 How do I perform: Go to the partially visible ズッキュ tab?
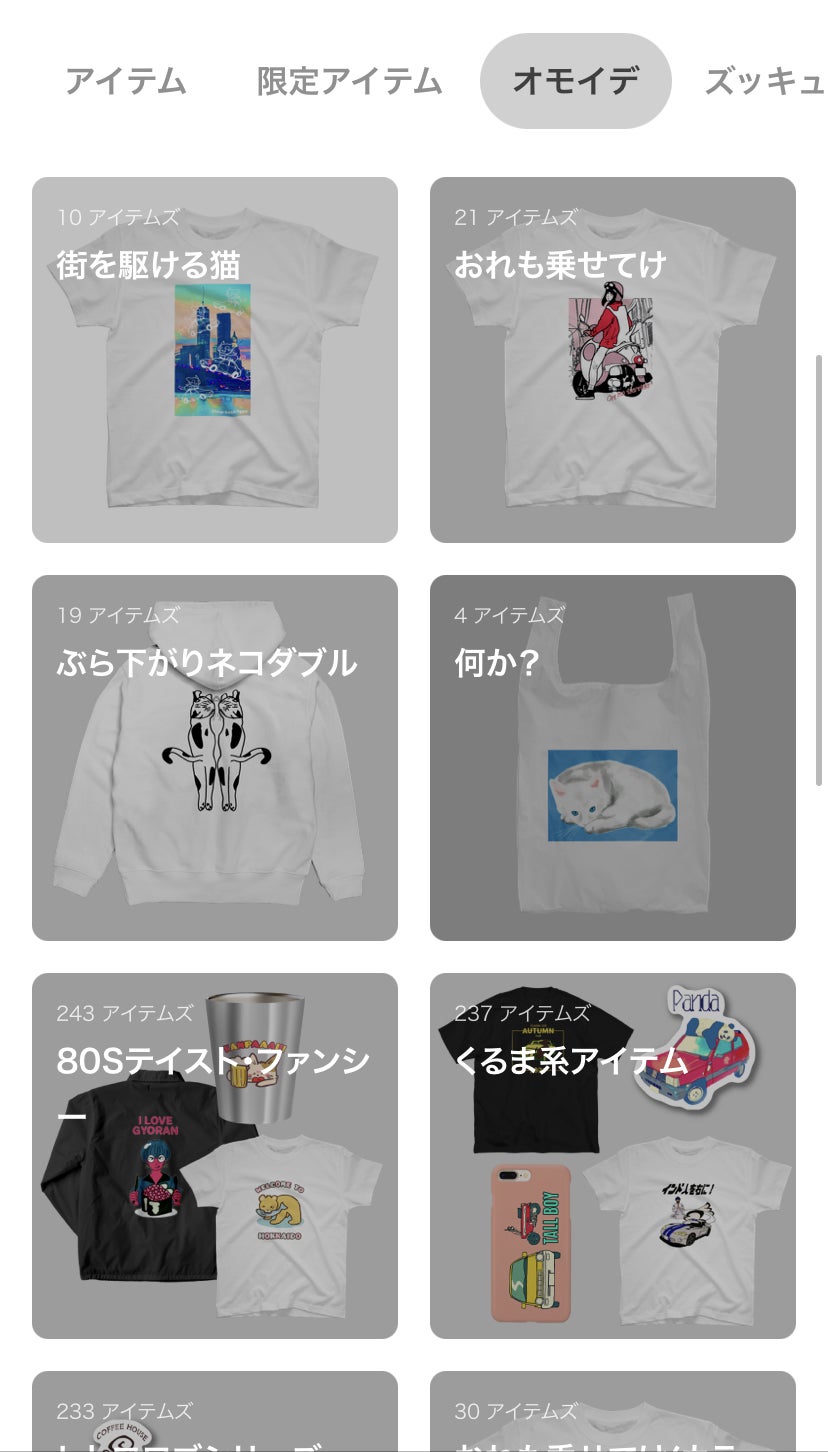click(764, 81)
